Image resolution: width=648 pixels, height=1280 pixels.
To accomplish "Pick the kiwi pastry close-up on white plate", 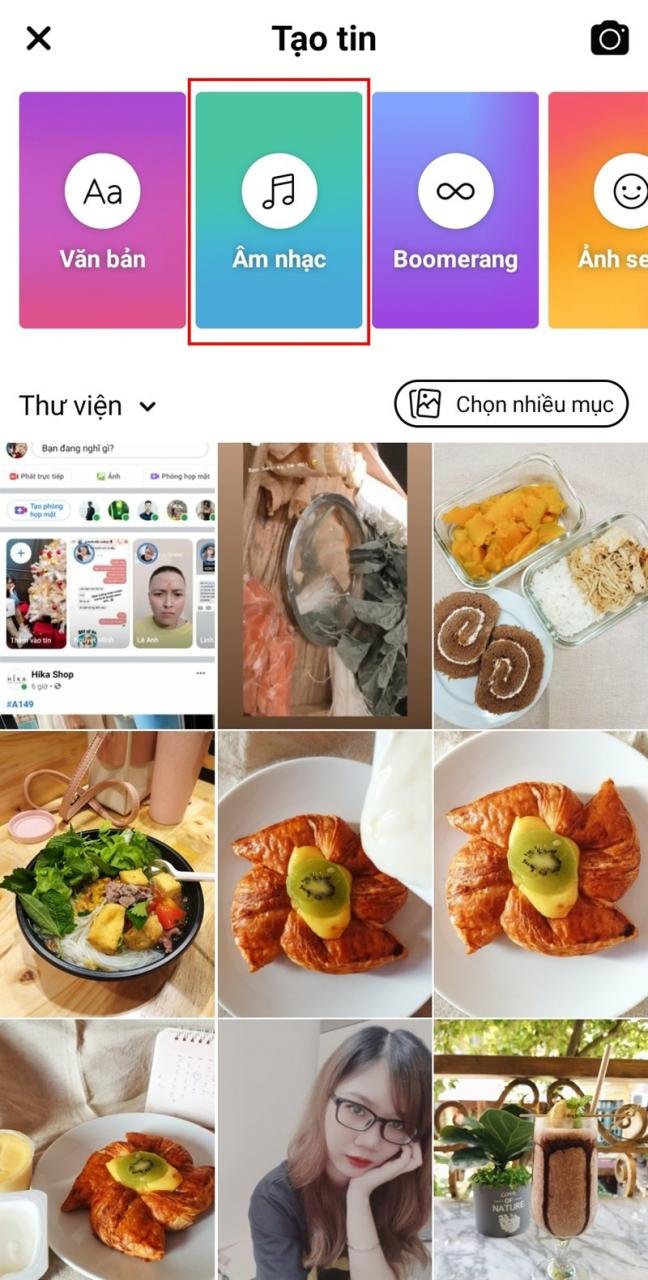I will [x=540, y=874].
